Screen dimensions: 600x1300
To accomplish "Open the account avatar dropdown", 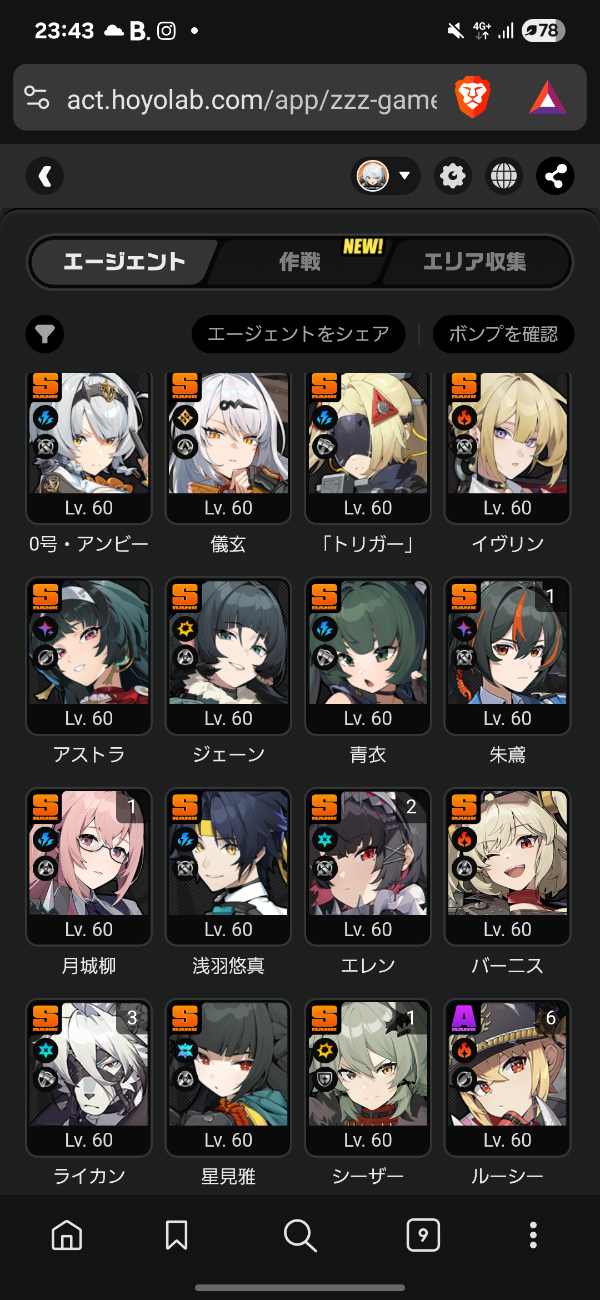I will pyautogui.click(x=386, y=177).
